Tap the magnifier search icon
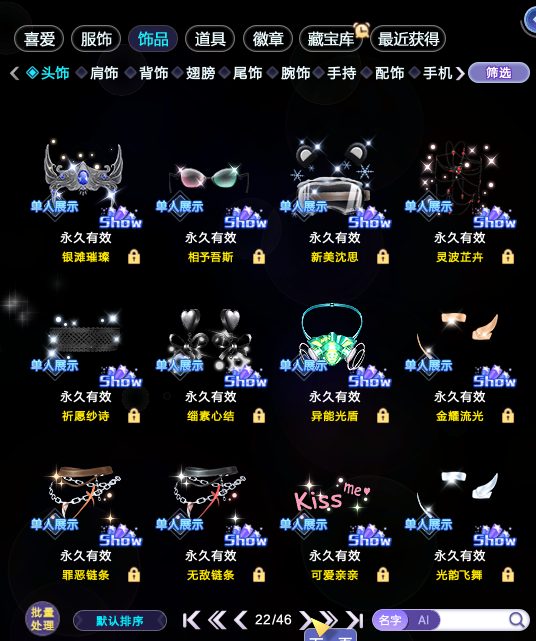Viewport: 536px width, 641px height. pyautogui.click(x=517, y=620)
